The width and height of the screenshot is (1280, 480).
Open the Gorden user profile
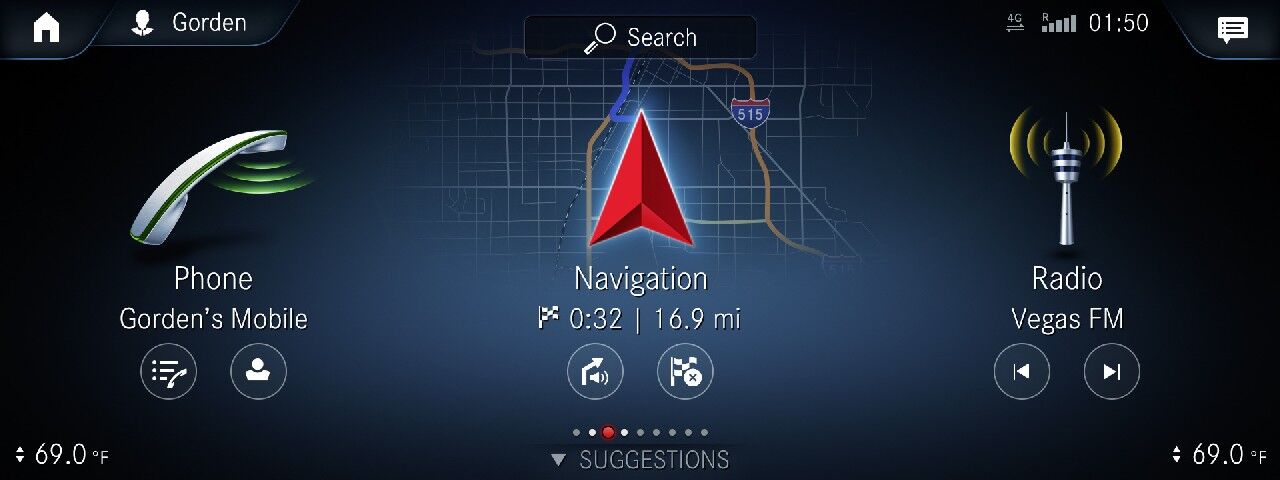(190, 23)
